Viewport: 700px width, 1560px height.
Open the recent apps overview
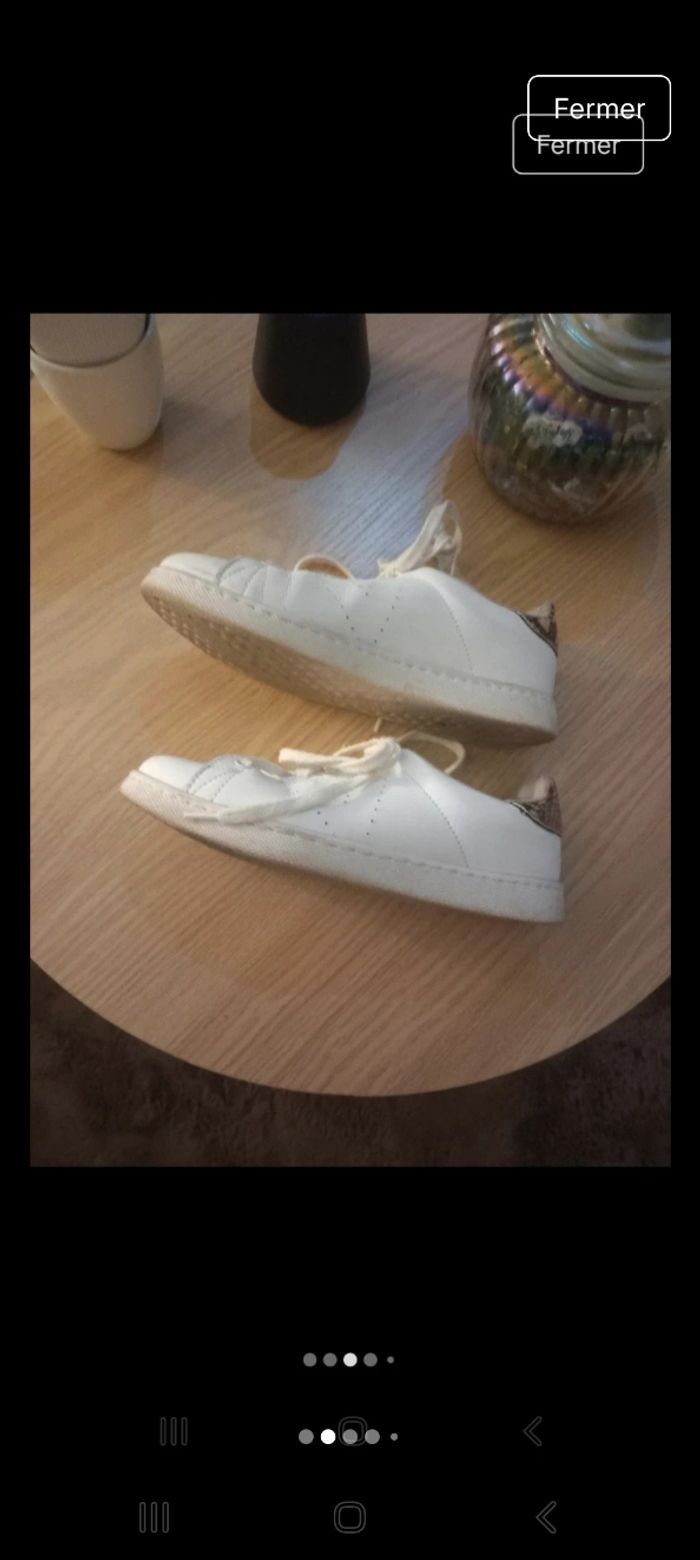(x=154, y=1517)
